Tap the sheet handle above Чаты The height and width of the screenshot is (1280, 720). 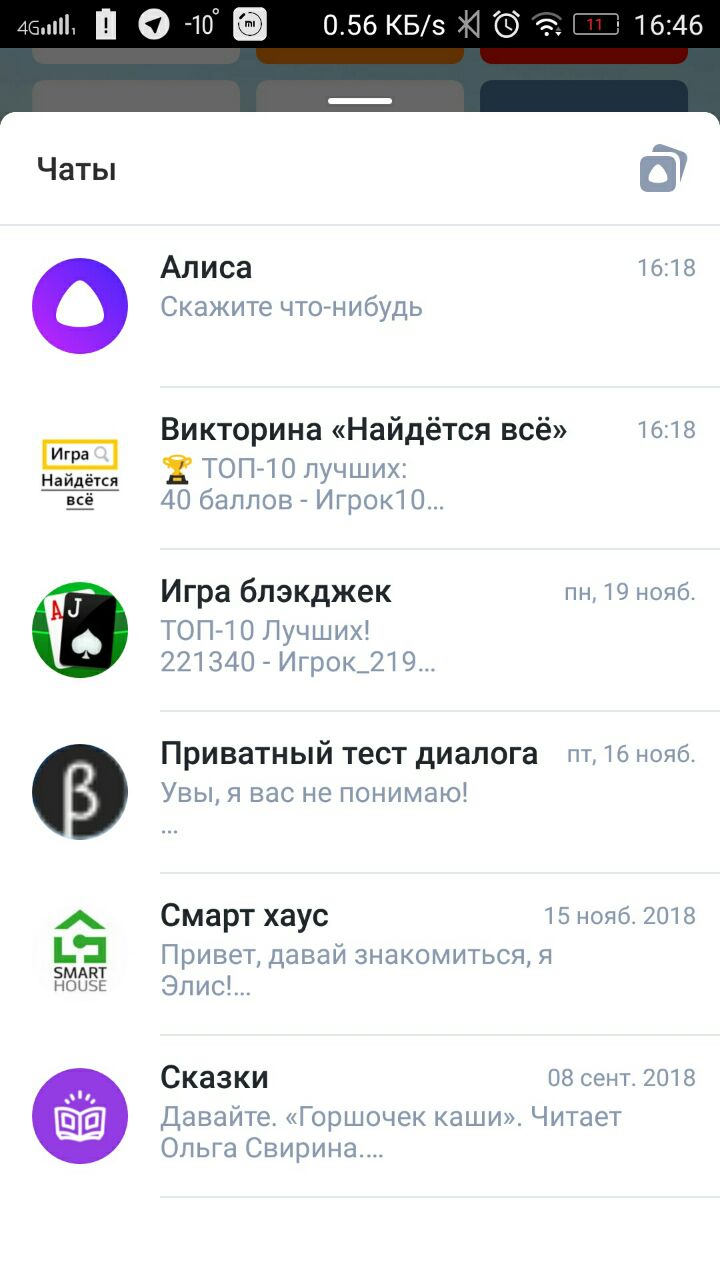[360, 100]
